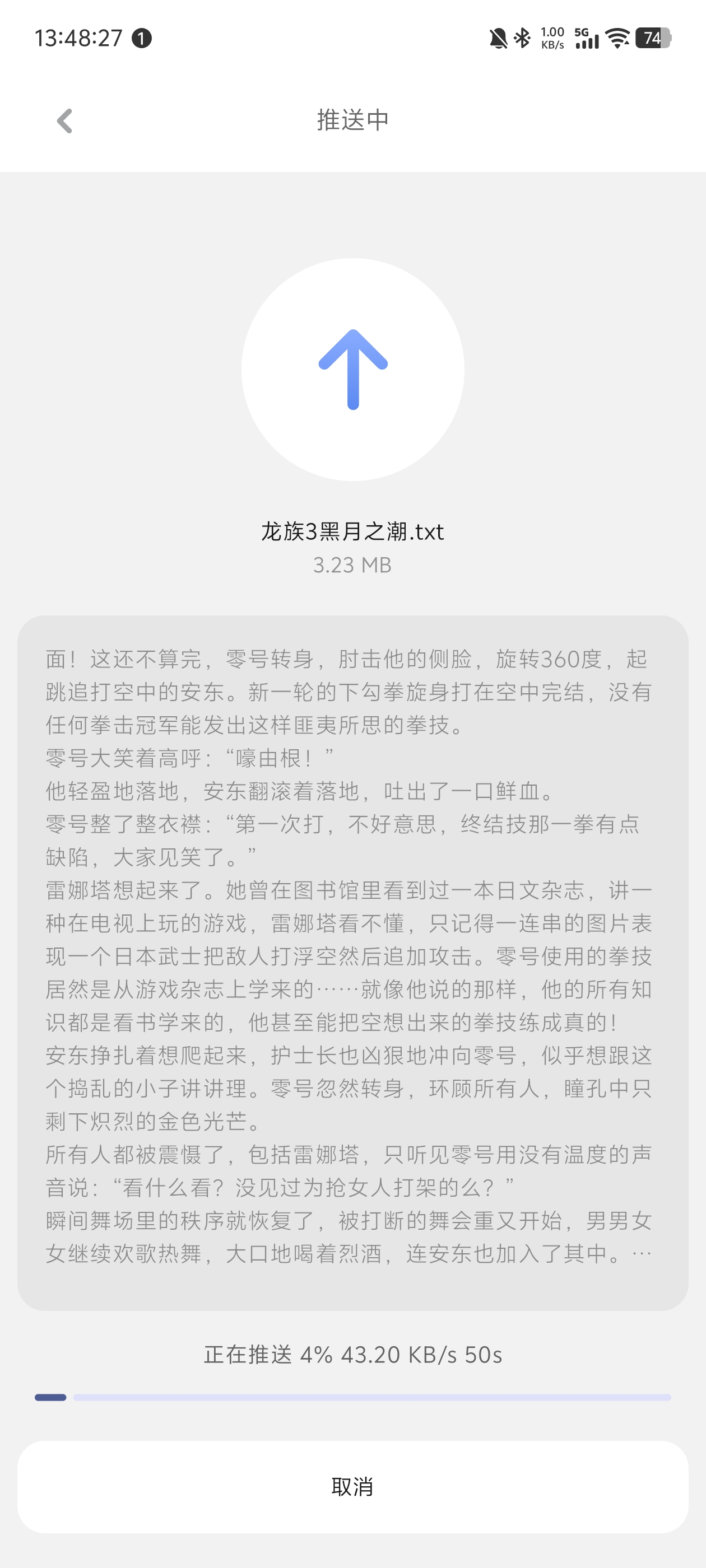Go back from the 推送中 screen

pyautogui.click(x=64, y=120)
